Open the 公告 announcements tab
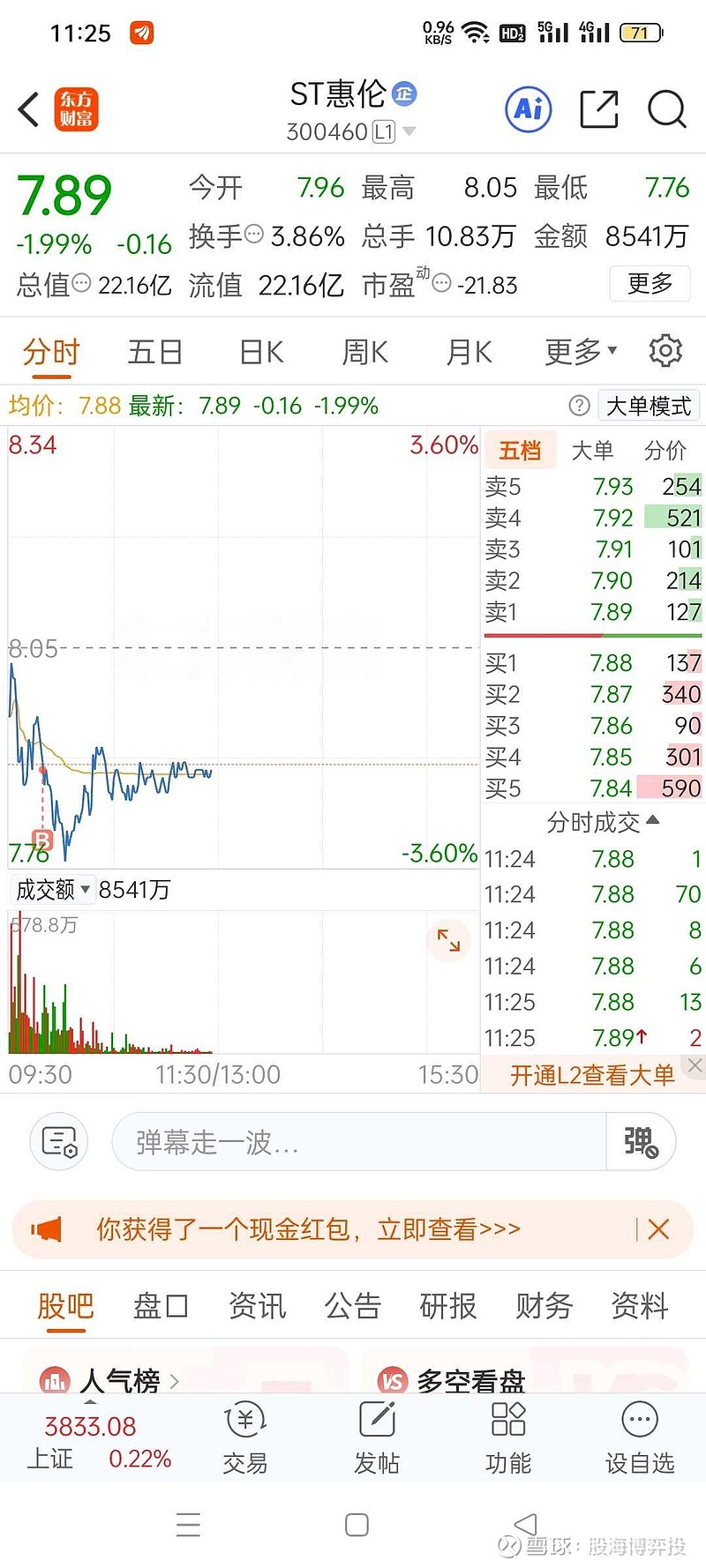706x1568 pixels. [x=352, y=1306]
